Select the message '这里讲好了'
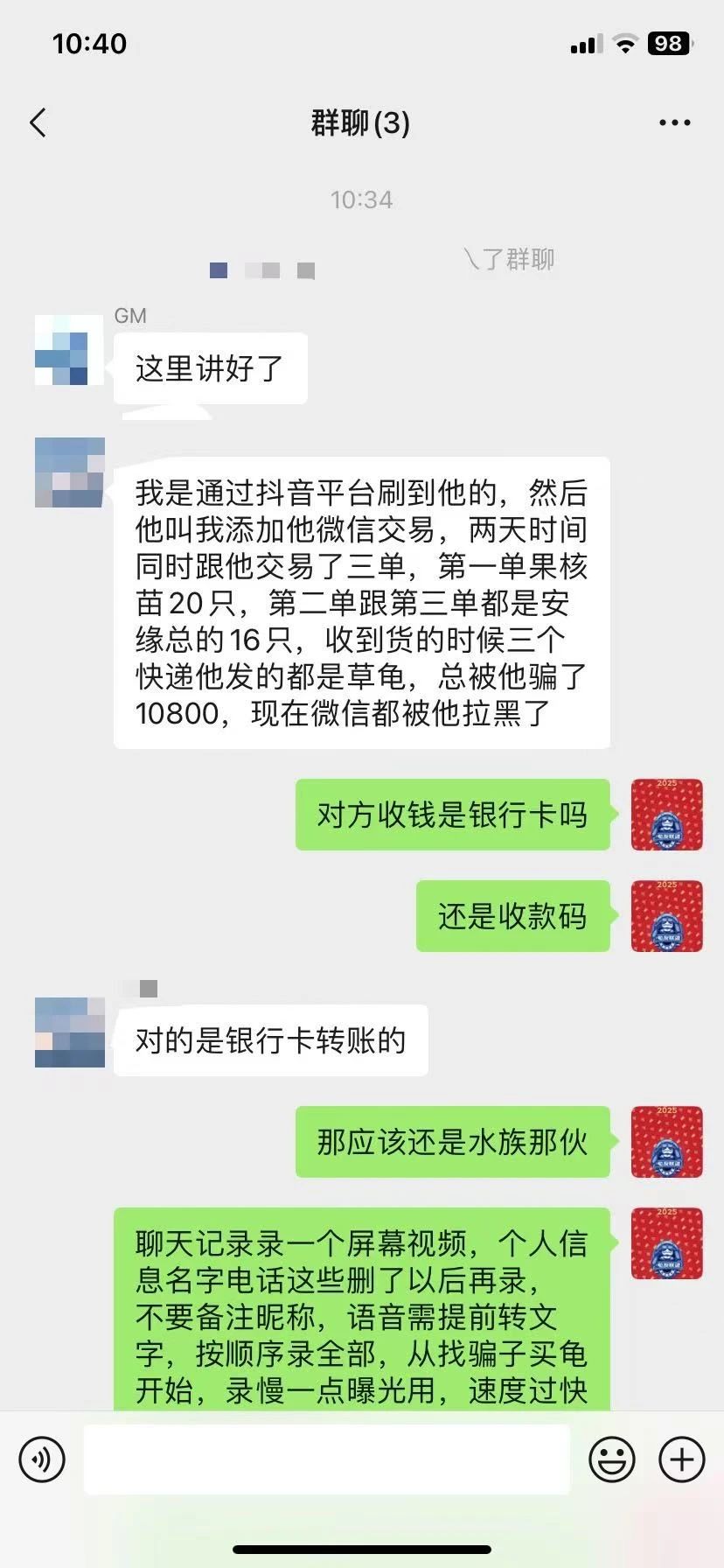This screenshot has height=1568, width=724. click(210, 367)
